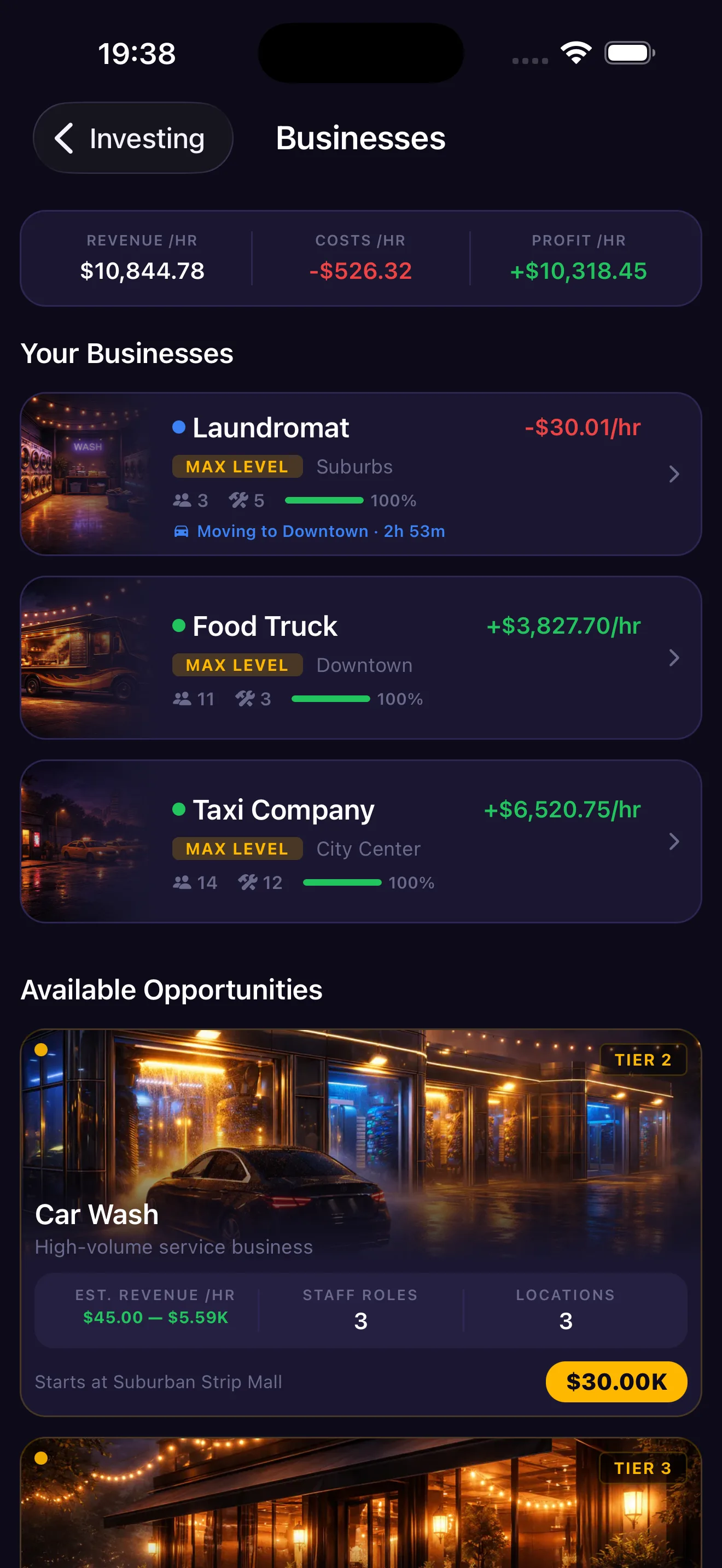
Task: Expand the Laundromat details with its chevron
Action: click(x=674, y=473)
